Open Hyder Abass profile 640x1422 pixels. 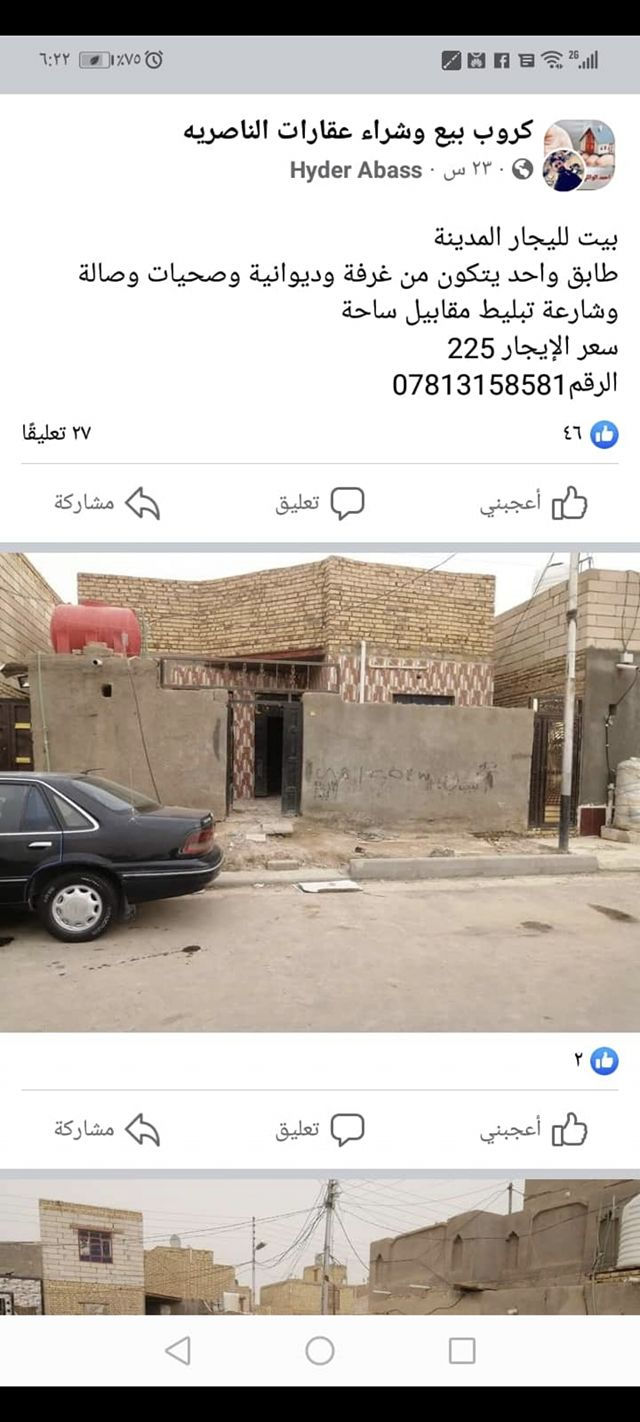355,170
